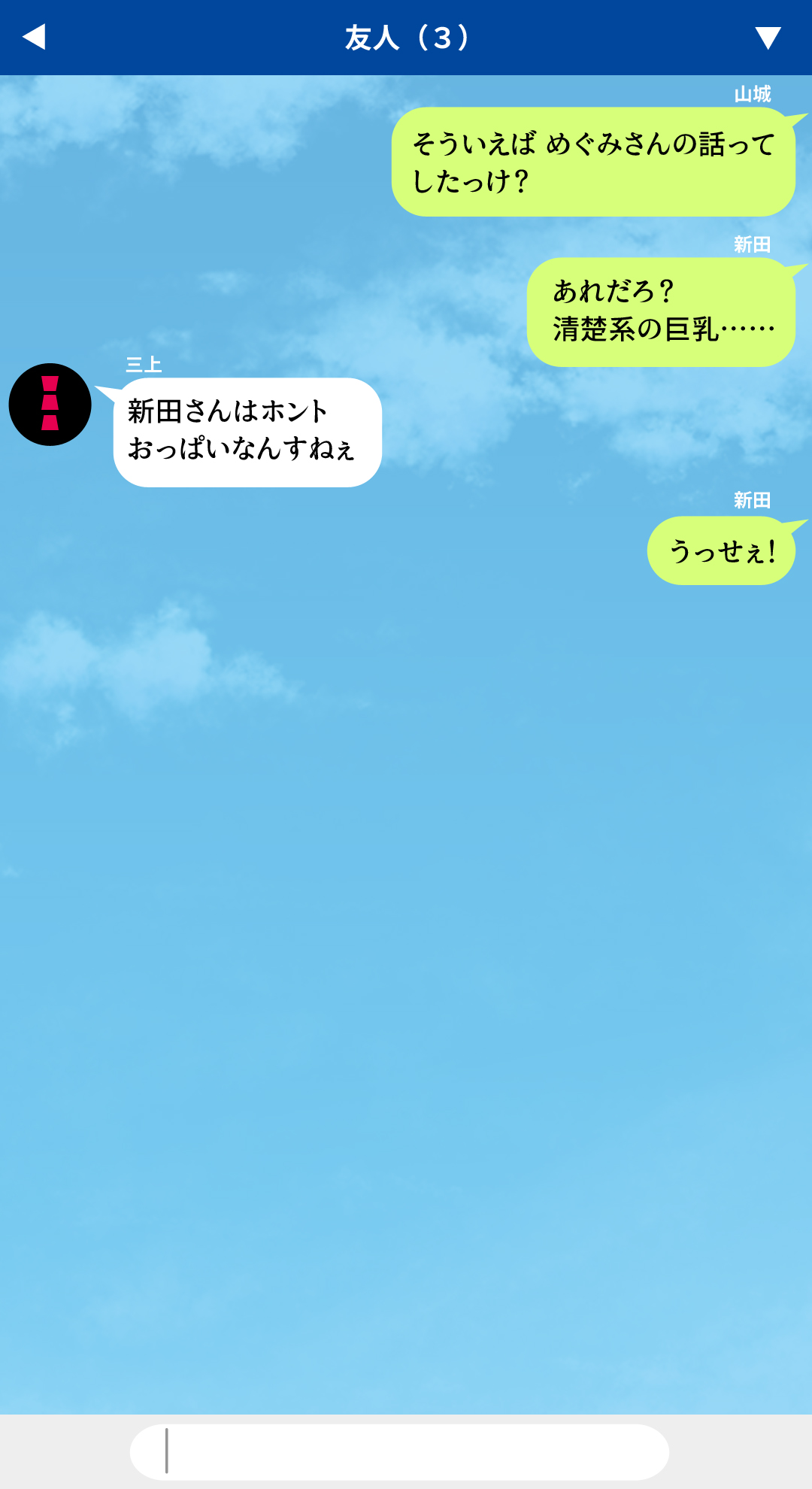Open 三上's profile avatar

50,405
